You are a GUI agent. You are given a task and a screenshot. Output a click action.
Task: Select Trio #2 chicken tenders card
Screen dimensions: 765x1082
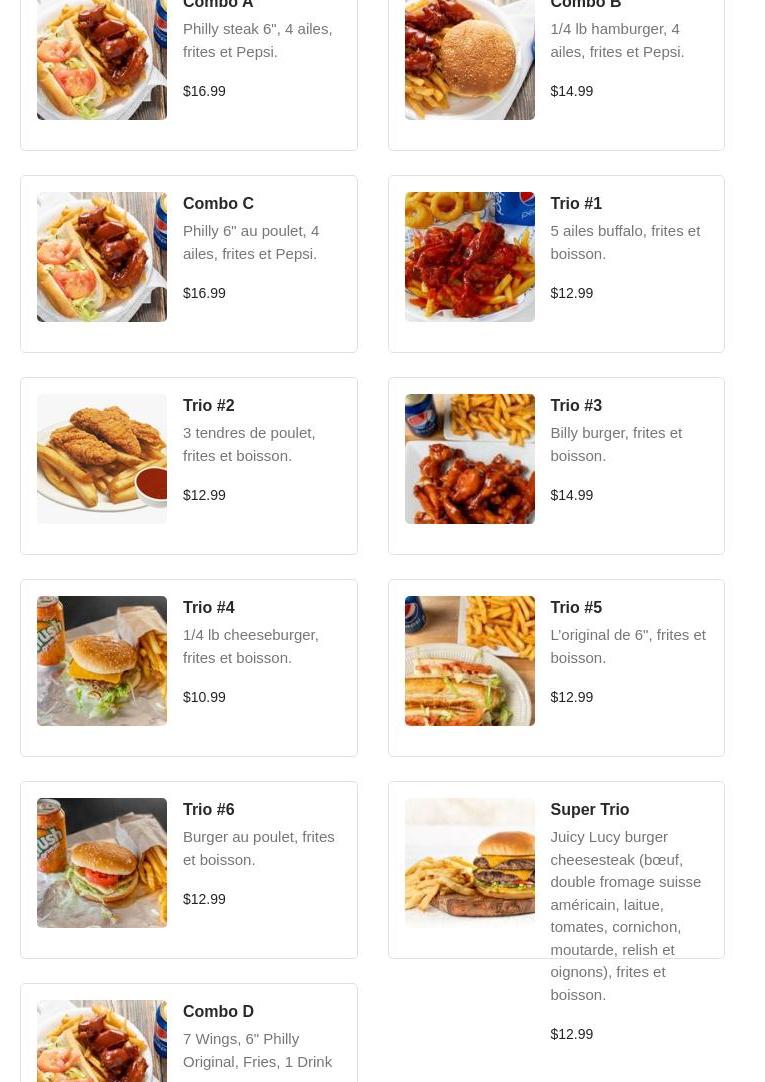click(188, 466)
